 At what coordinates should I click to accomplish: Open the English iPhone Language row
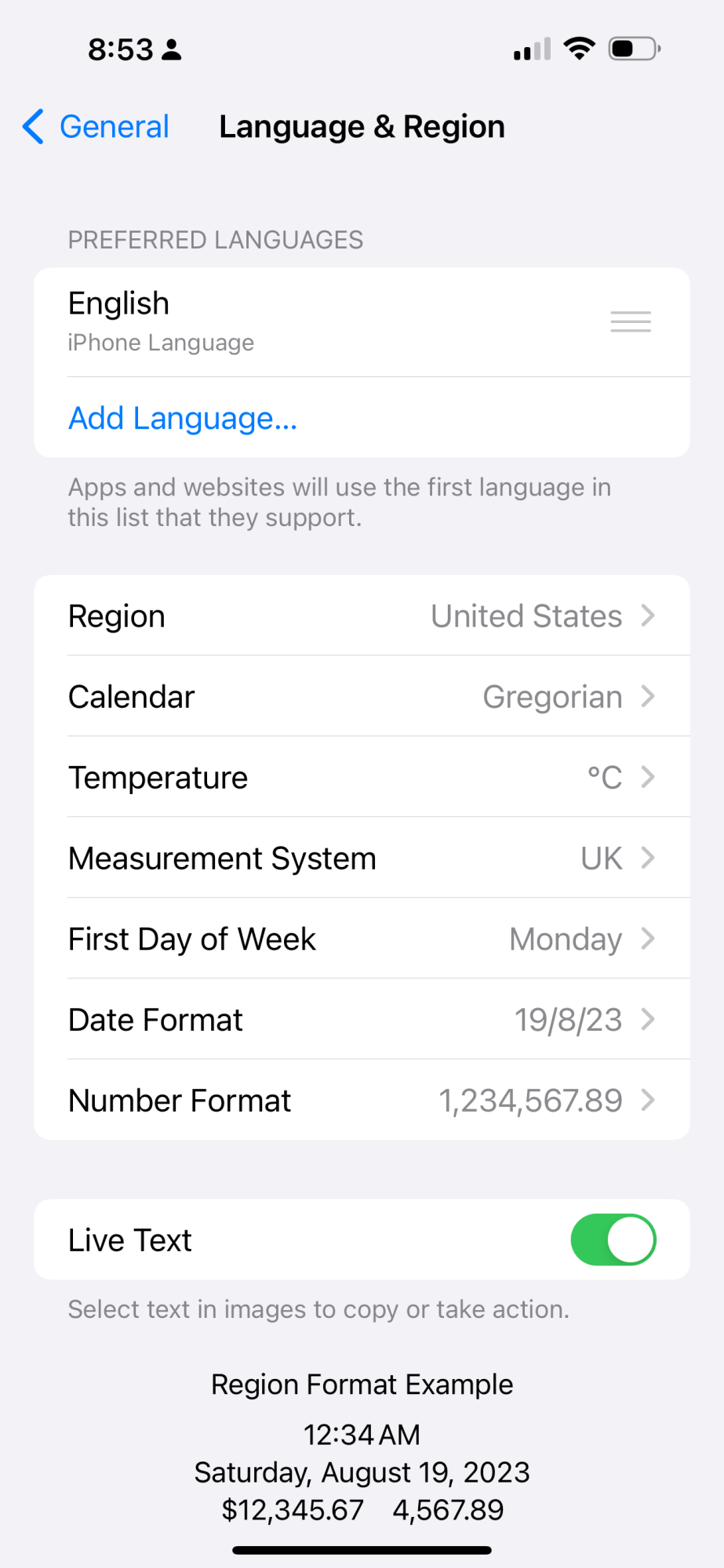[362, 322]
